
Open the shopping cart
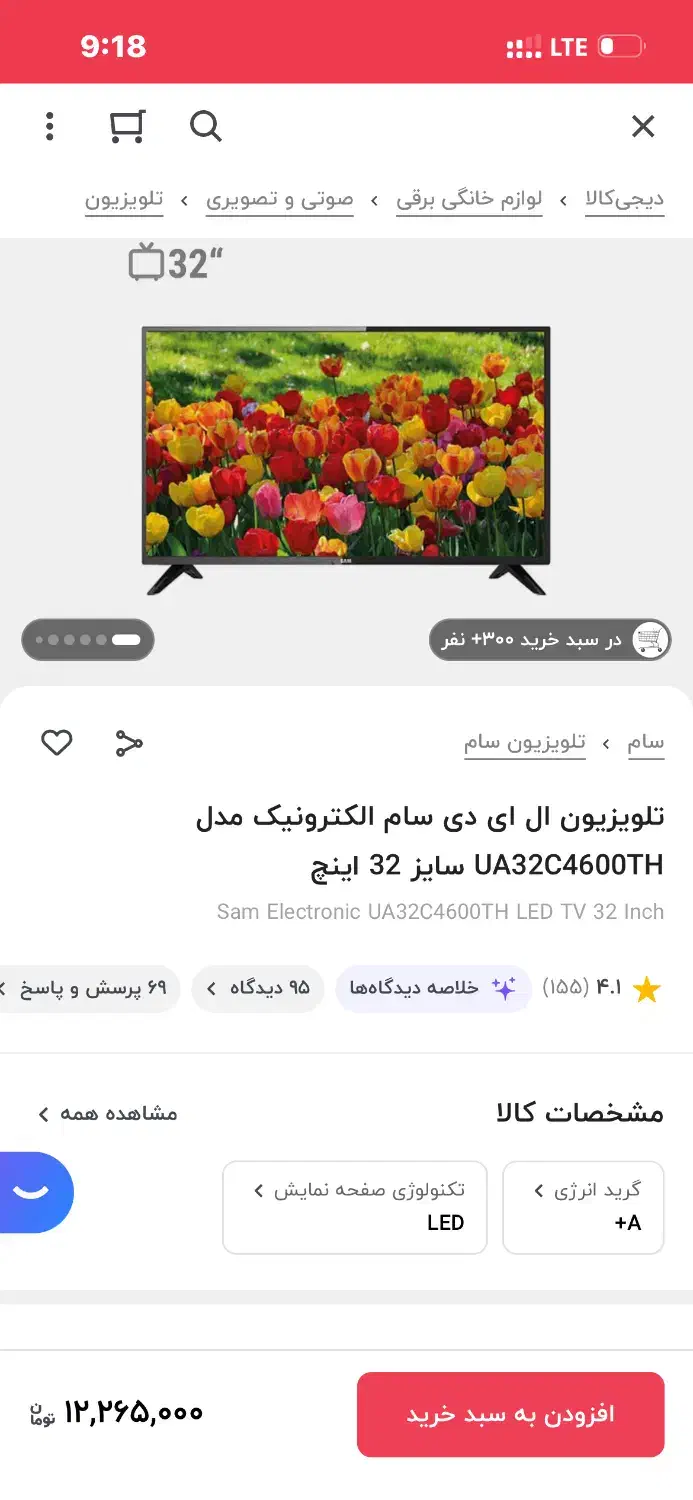click(127, 126)
